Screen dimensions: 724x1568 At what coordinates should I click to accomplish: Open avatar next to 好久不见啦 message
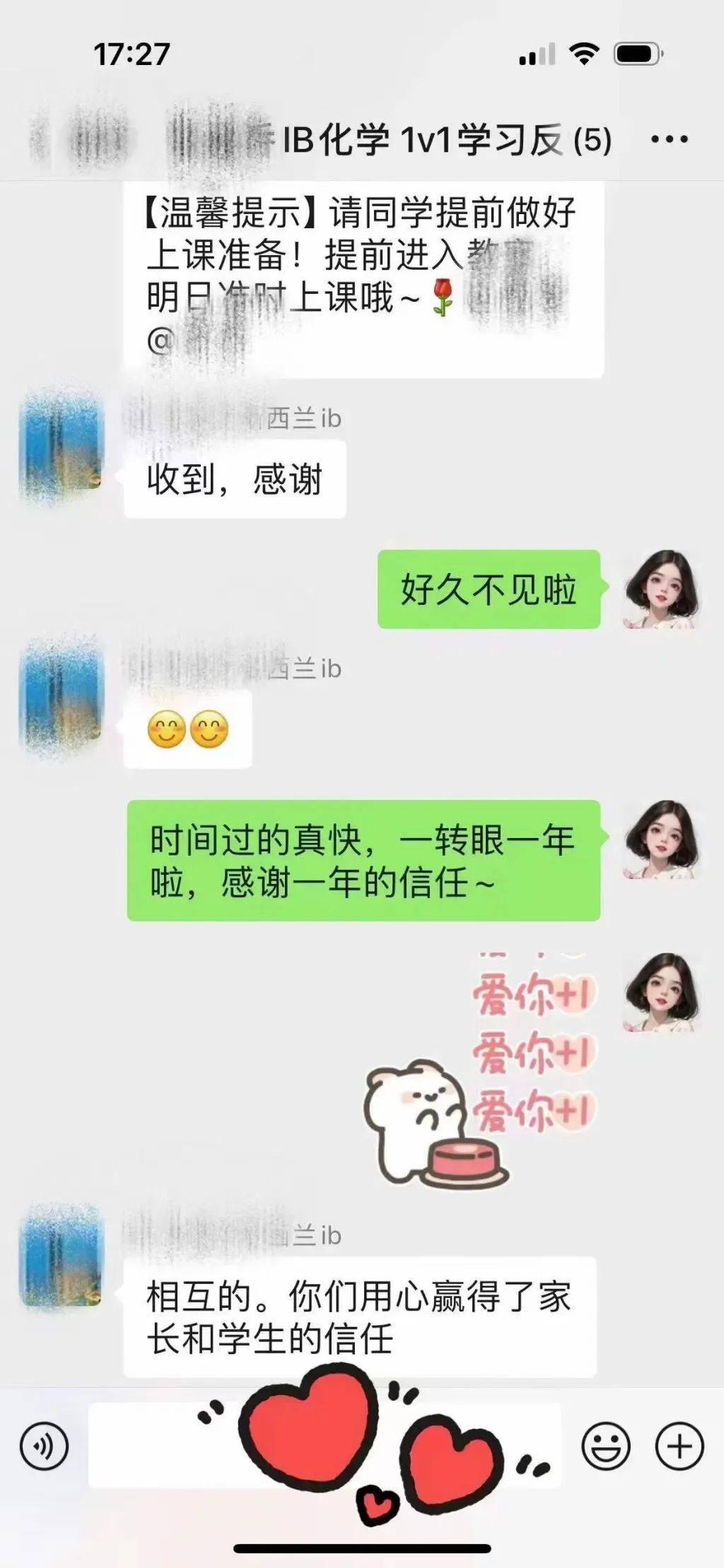(x=661, y=589)
